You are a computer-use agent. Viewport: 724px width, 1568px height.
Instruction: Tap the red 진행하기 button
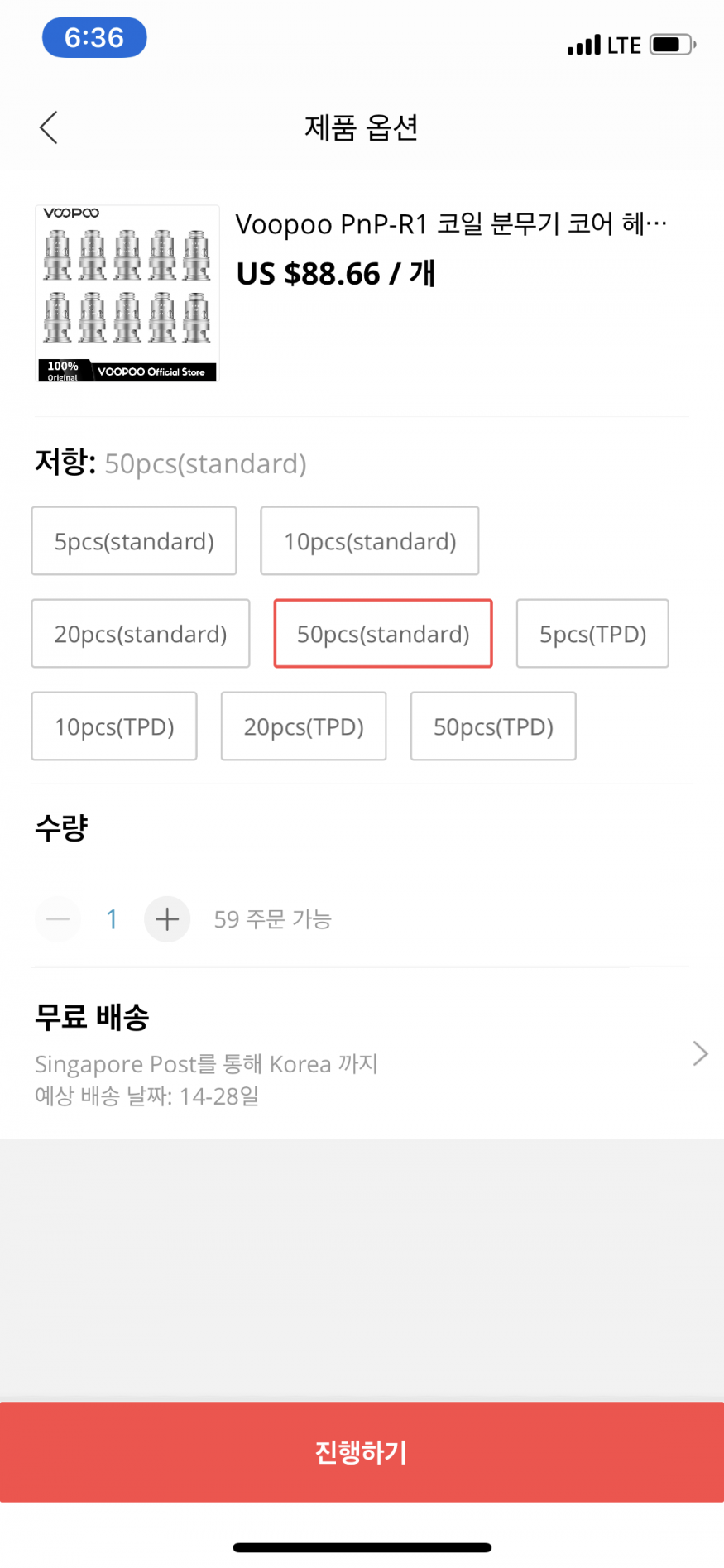point(362,1452)
